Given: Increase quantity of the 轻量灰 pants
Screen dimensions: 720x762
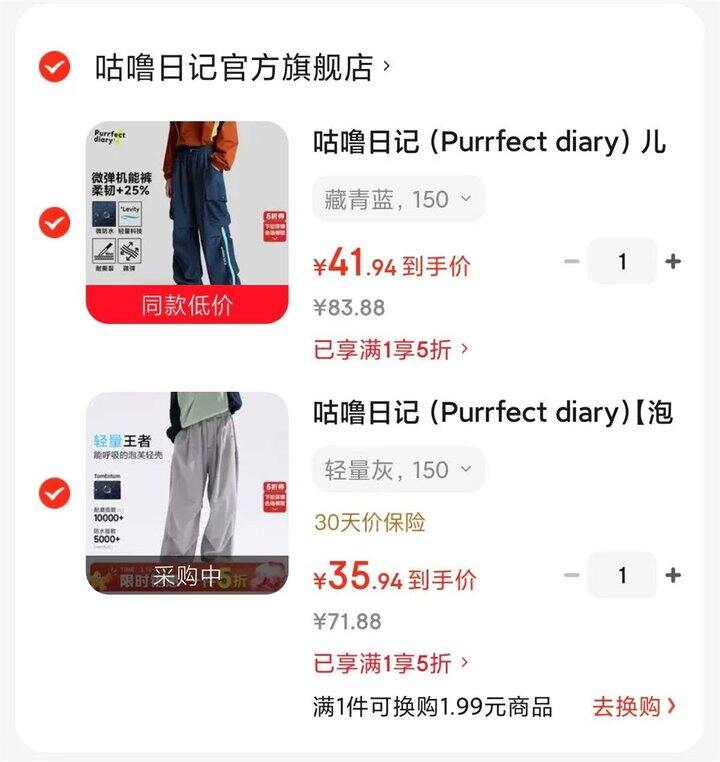Looking at the screenshot, I should pyautogui.click(x=673, y=575).
